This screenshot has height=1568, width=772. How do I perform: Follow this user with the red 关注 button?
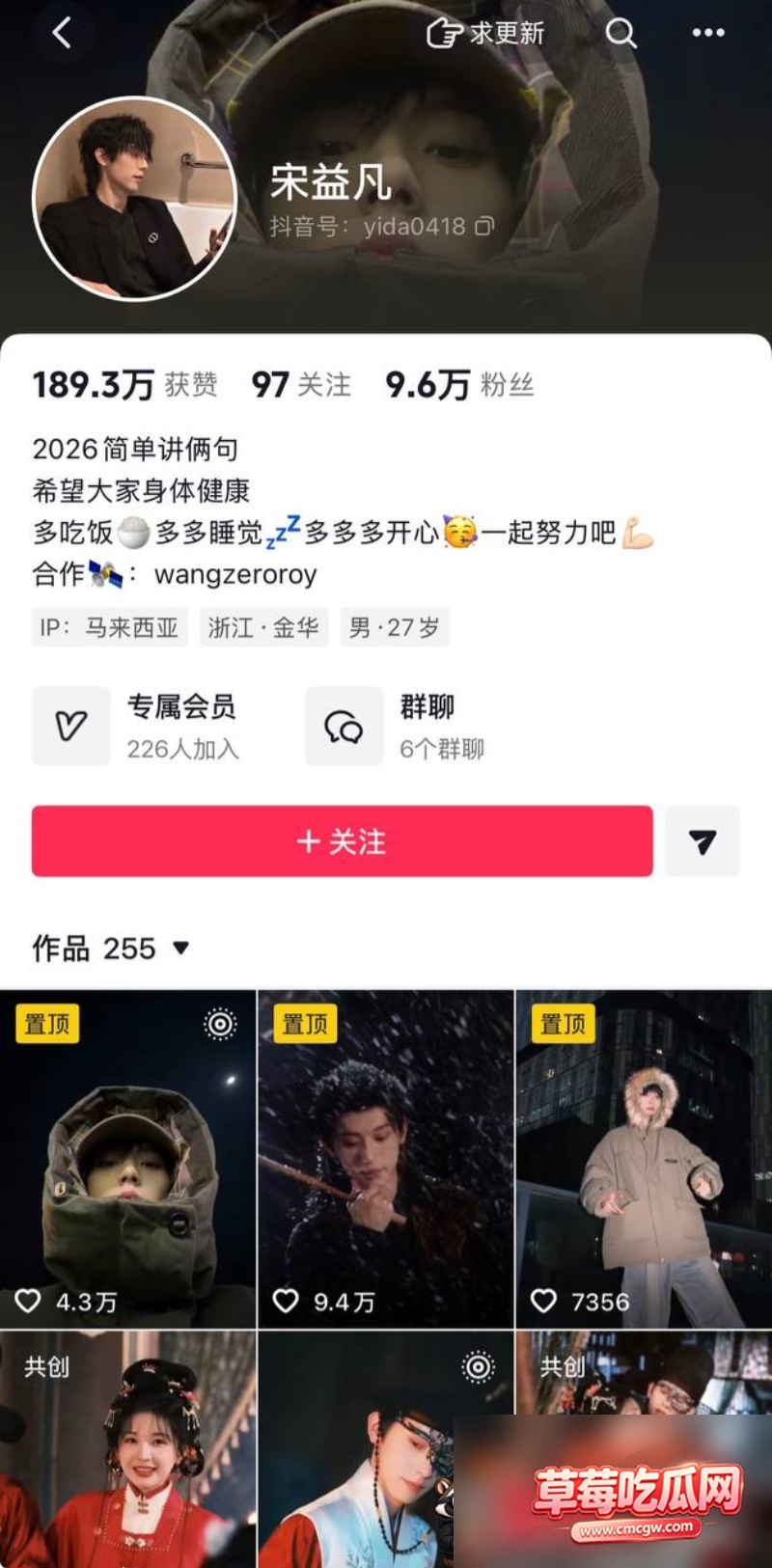(342, 841)
